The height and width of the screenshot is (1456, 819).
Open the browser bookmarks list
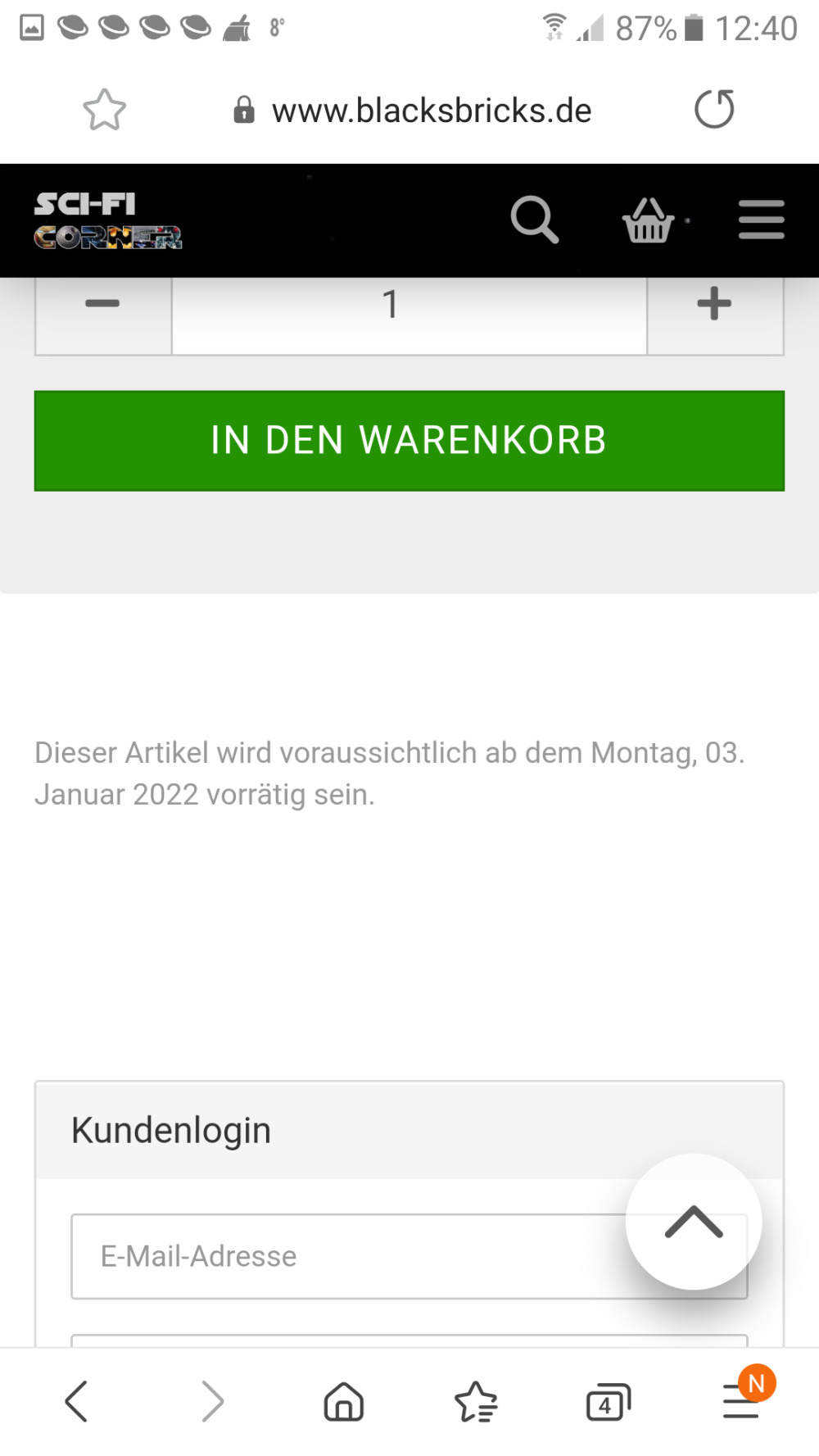coord(476,1401)
